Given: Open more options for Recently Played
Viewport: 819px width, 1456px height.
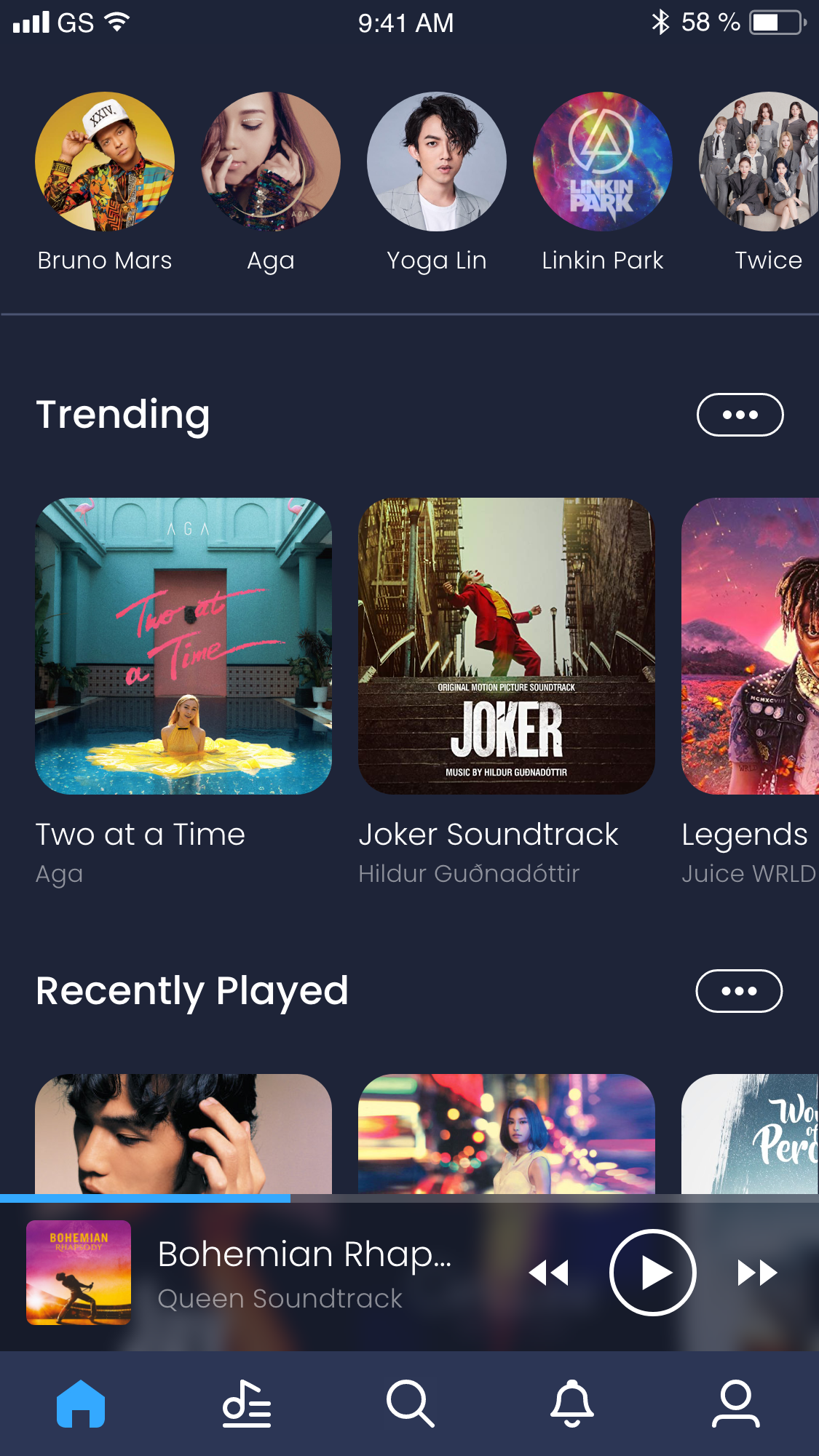Looking at the screenshot, I should (739, 991).
